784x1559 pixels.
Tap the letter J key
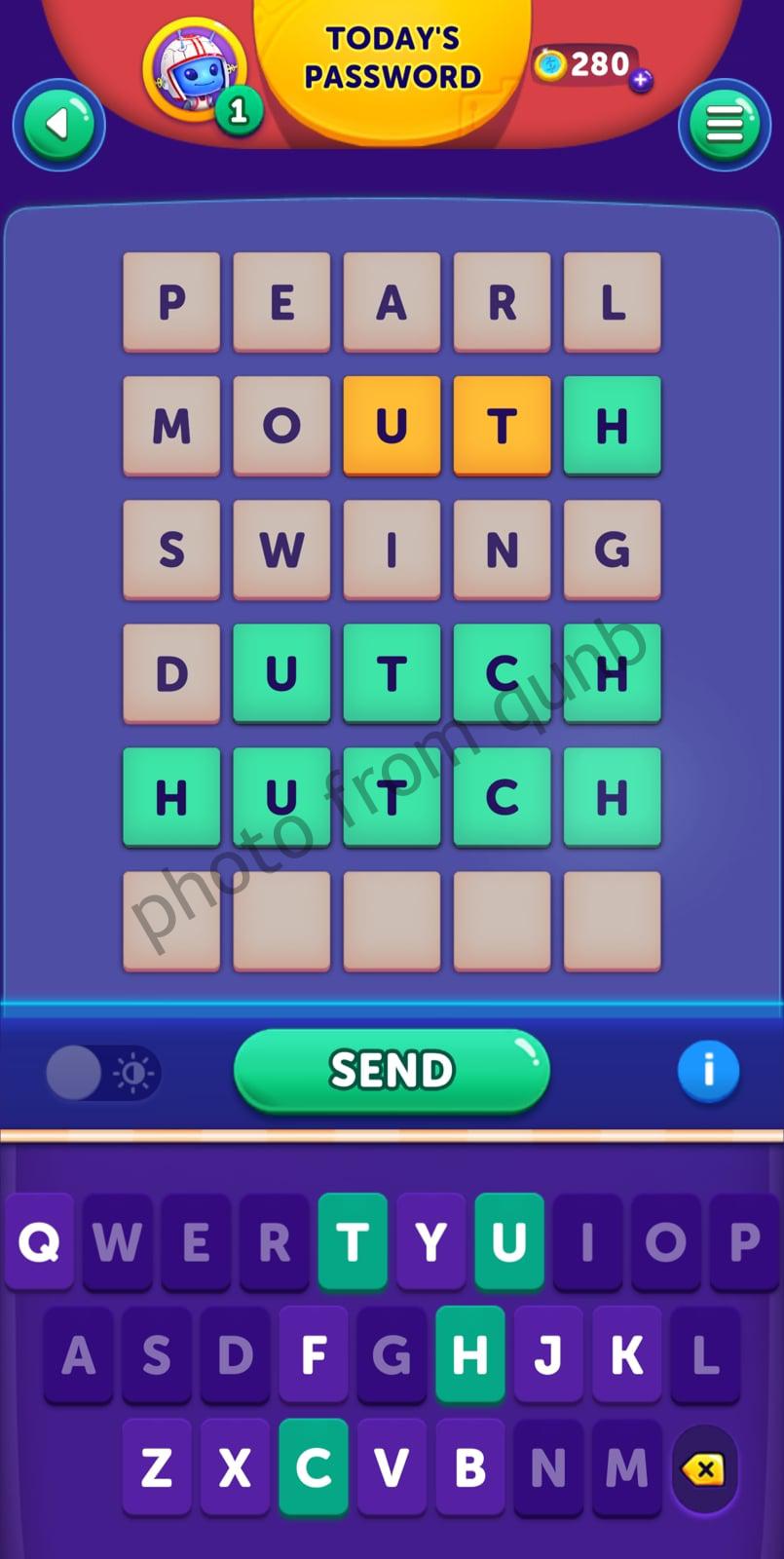pyautogui.click(x=548, y=1353)
